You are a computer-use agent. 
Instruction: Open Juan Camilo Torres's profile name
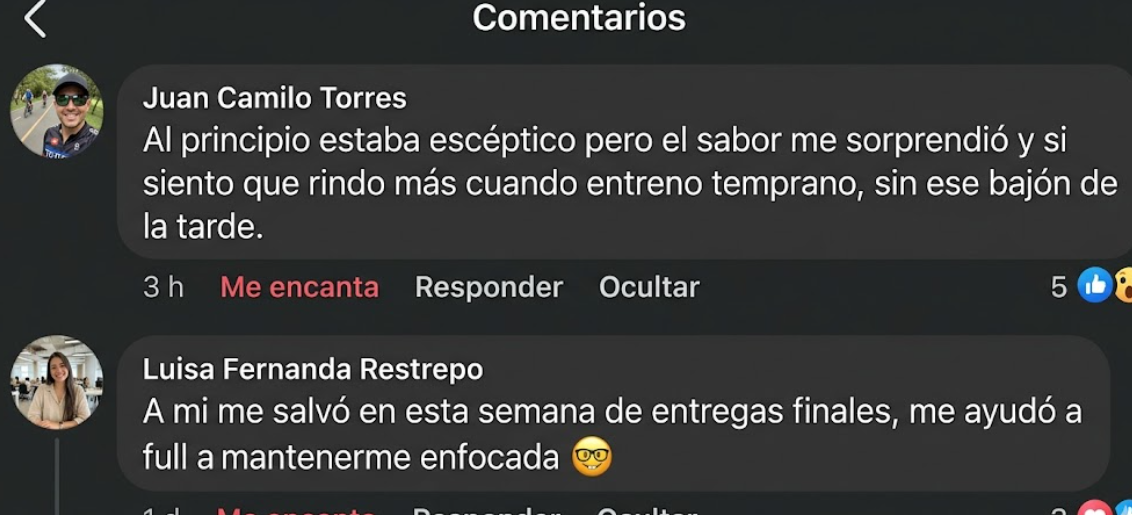click(274, 98)
